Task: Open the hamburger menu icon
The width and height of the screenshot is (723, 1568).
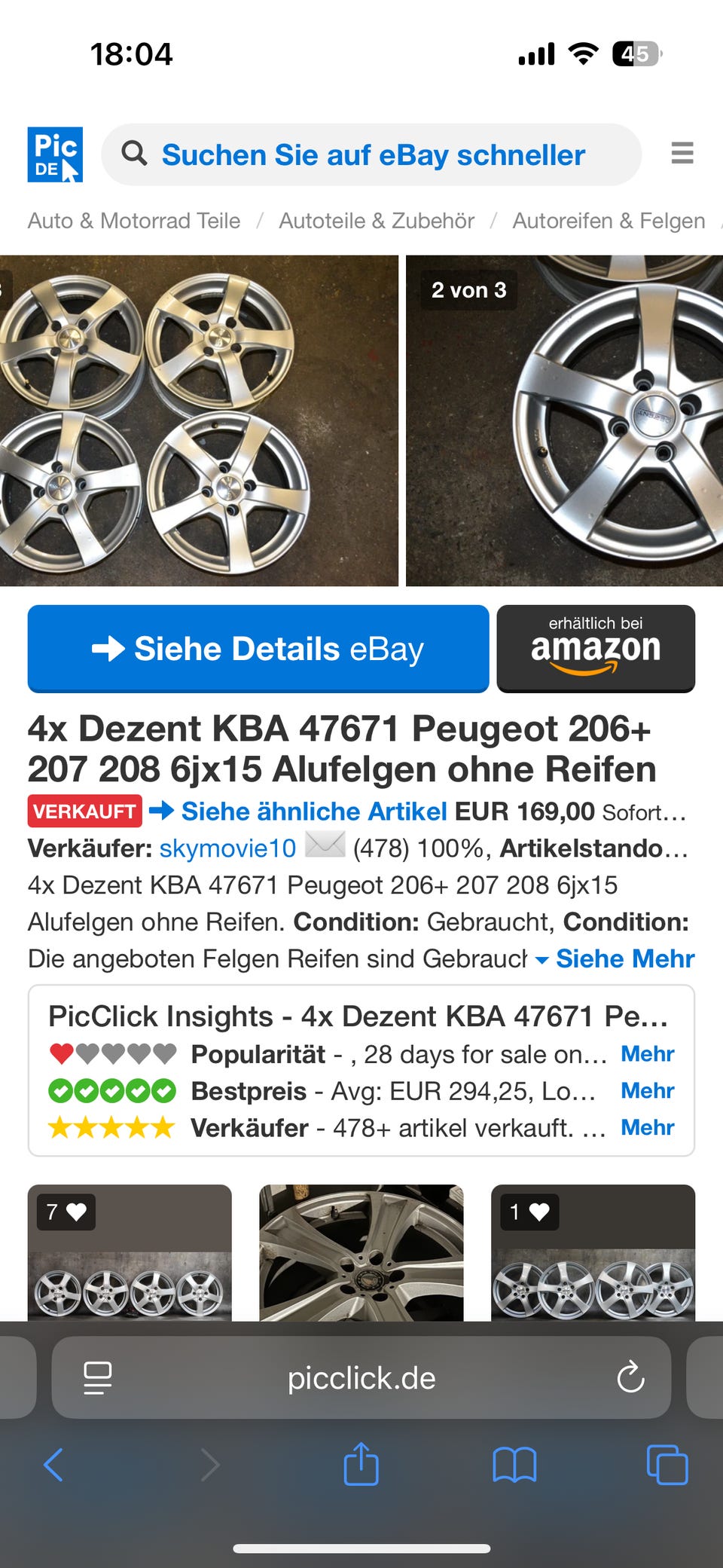Action: point(682,153)
